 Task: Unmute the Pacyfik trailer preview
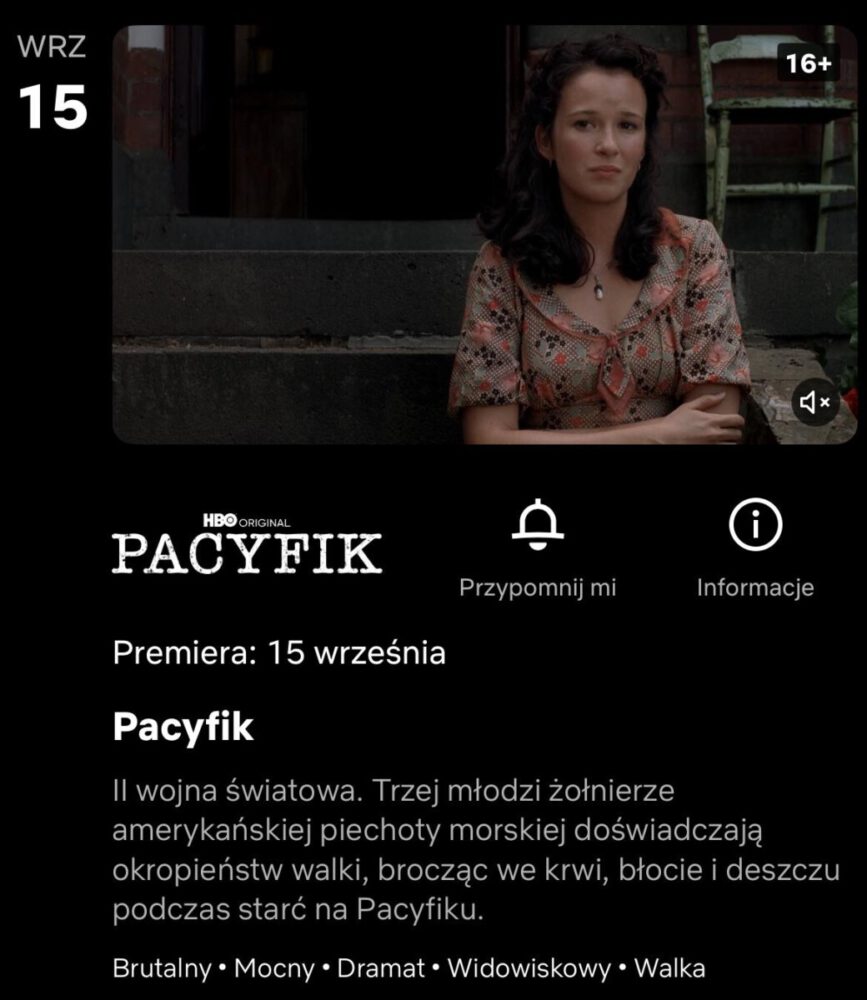point(815,403)
